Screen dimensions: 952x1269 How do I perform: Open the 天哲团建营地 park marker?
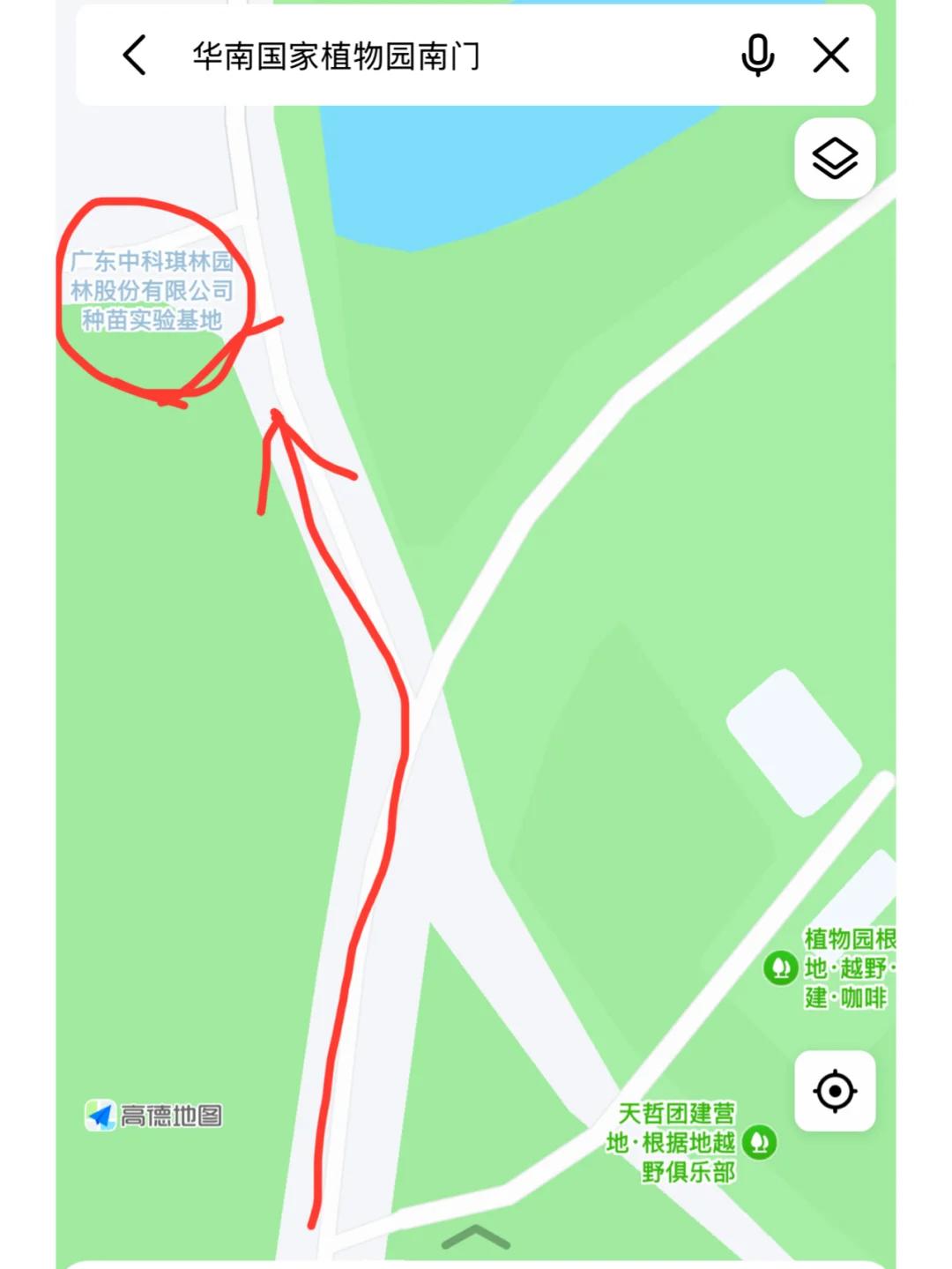click(760, 1143)
